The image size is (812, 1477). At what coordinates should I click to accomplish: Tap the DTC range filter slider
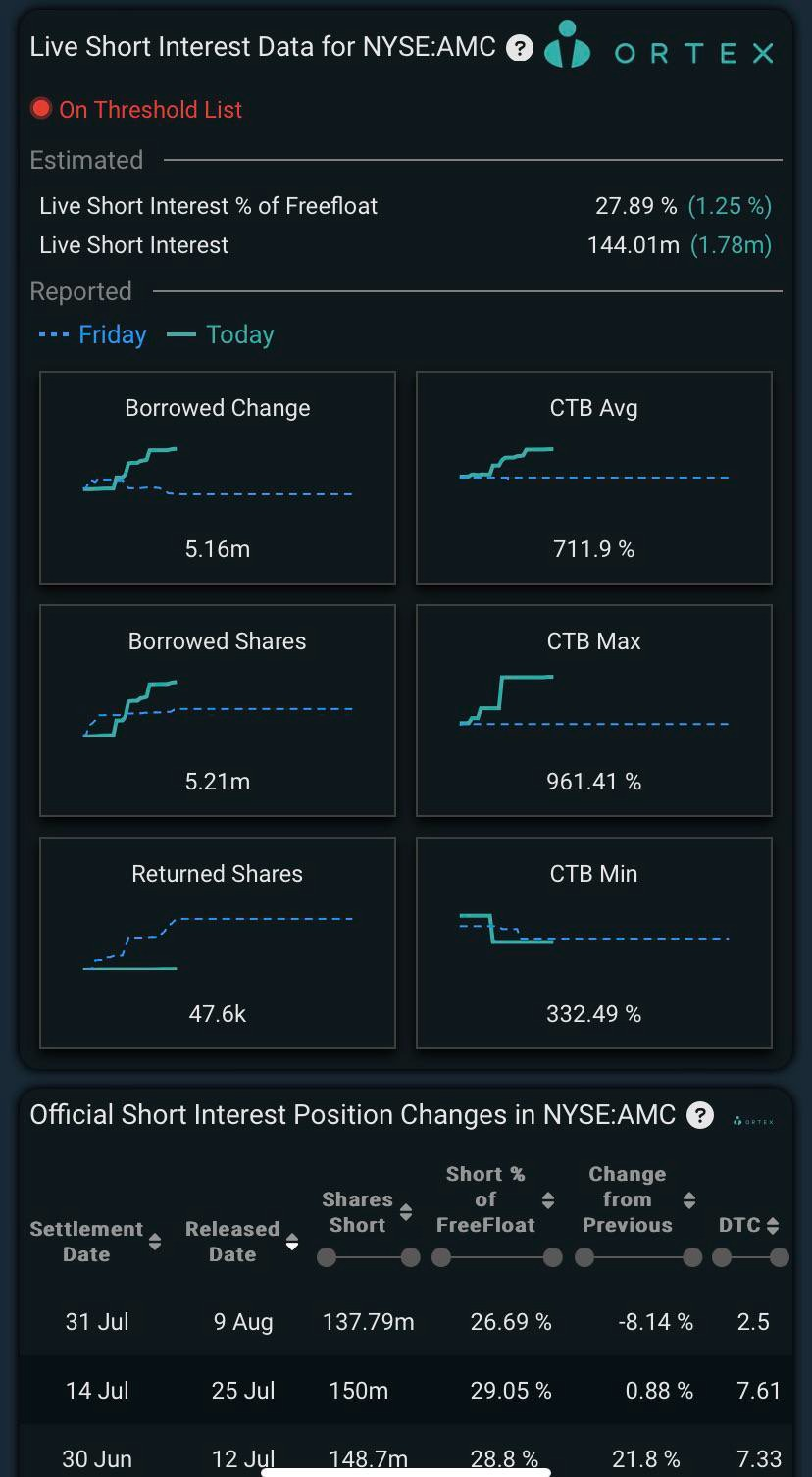click(x=751, y=1257)
